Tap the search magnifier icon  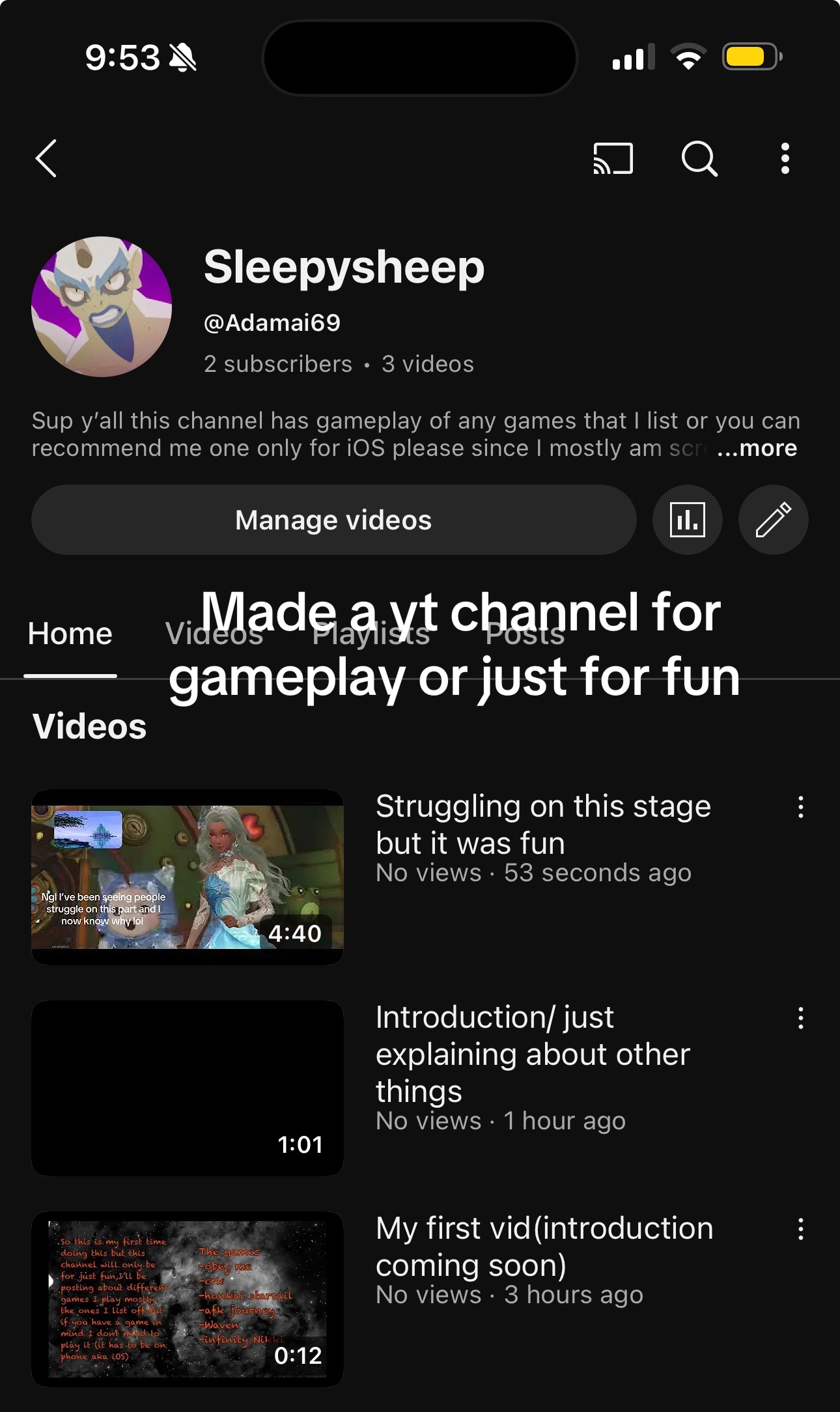pos(699,158)
